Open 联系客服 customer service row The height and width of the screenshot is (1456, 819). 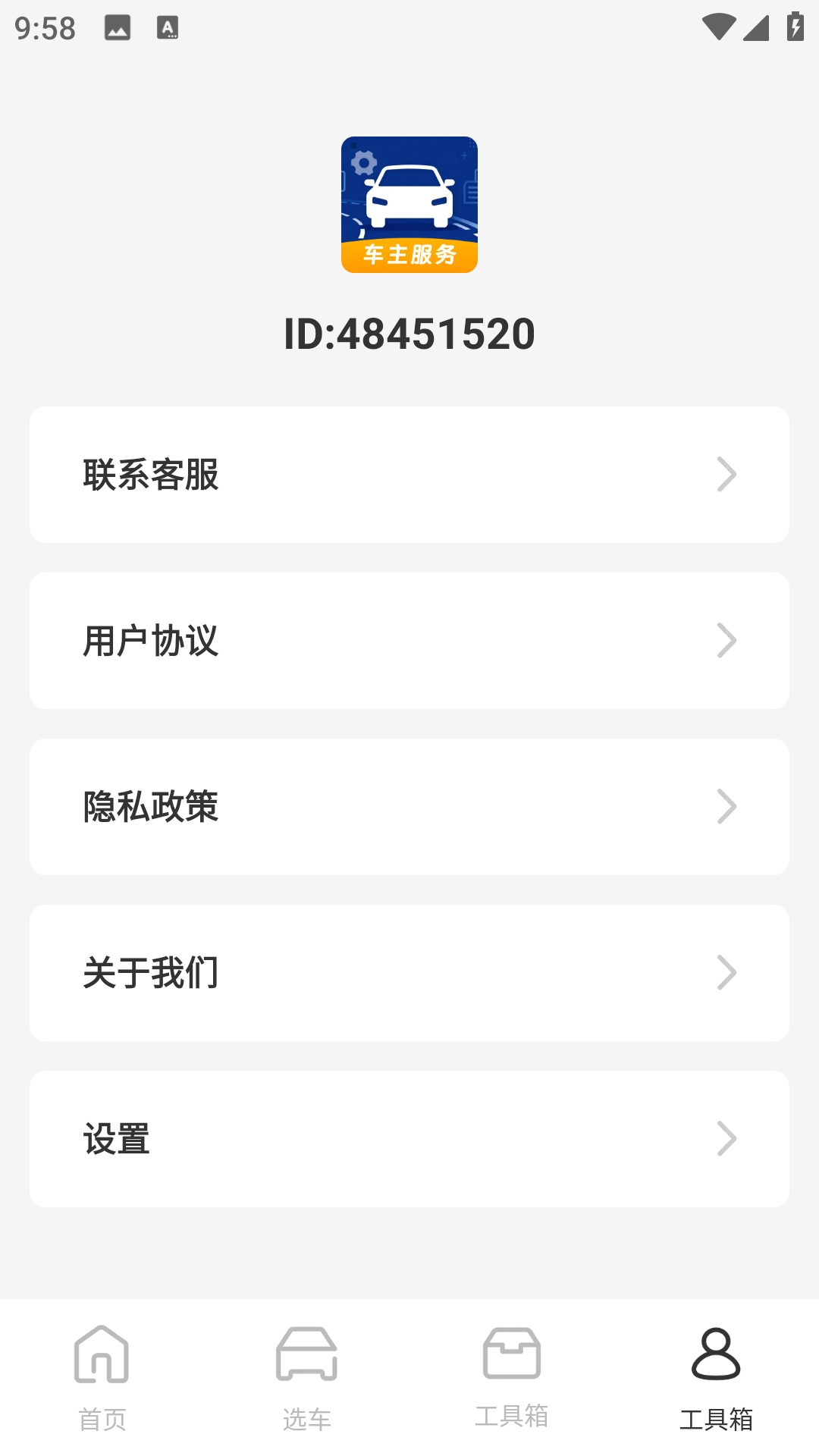pyautogui.click(x=409, y=475)
